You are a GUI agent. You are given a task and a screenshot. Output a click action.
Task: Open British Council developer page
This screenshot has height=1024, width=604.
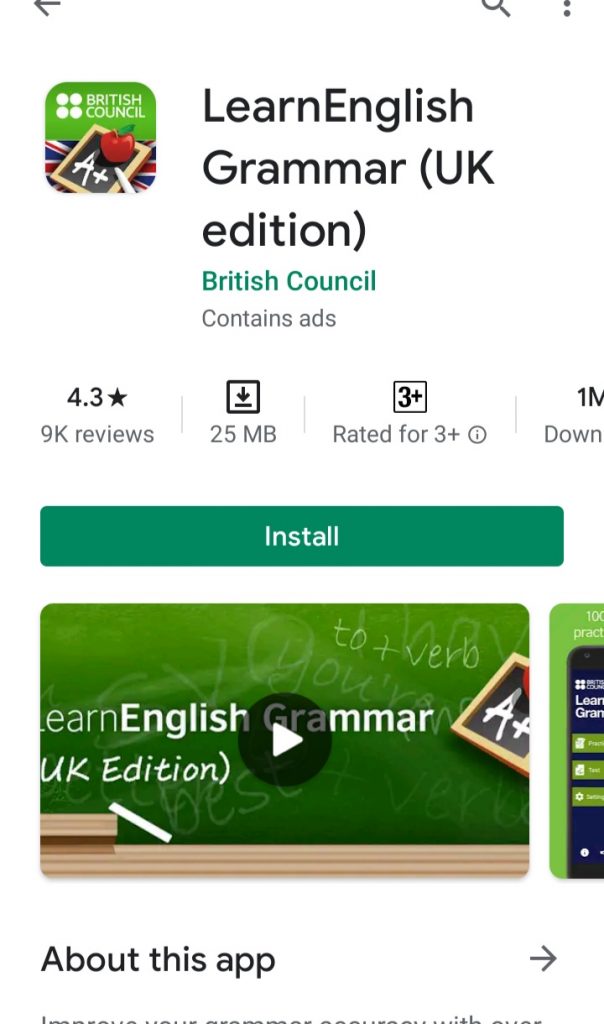pos(289,281)
